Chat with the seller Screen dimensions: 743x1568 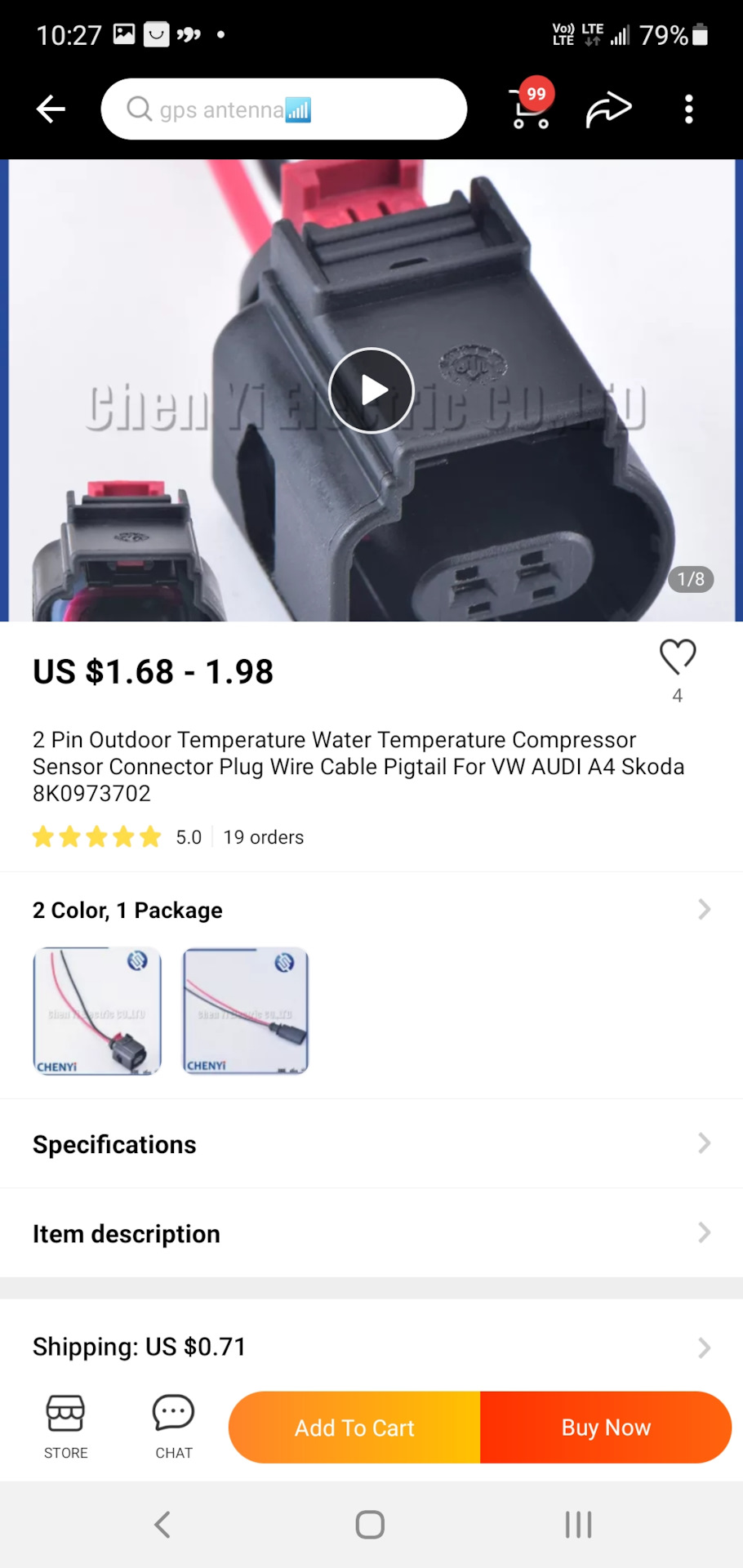[173, 1427]
